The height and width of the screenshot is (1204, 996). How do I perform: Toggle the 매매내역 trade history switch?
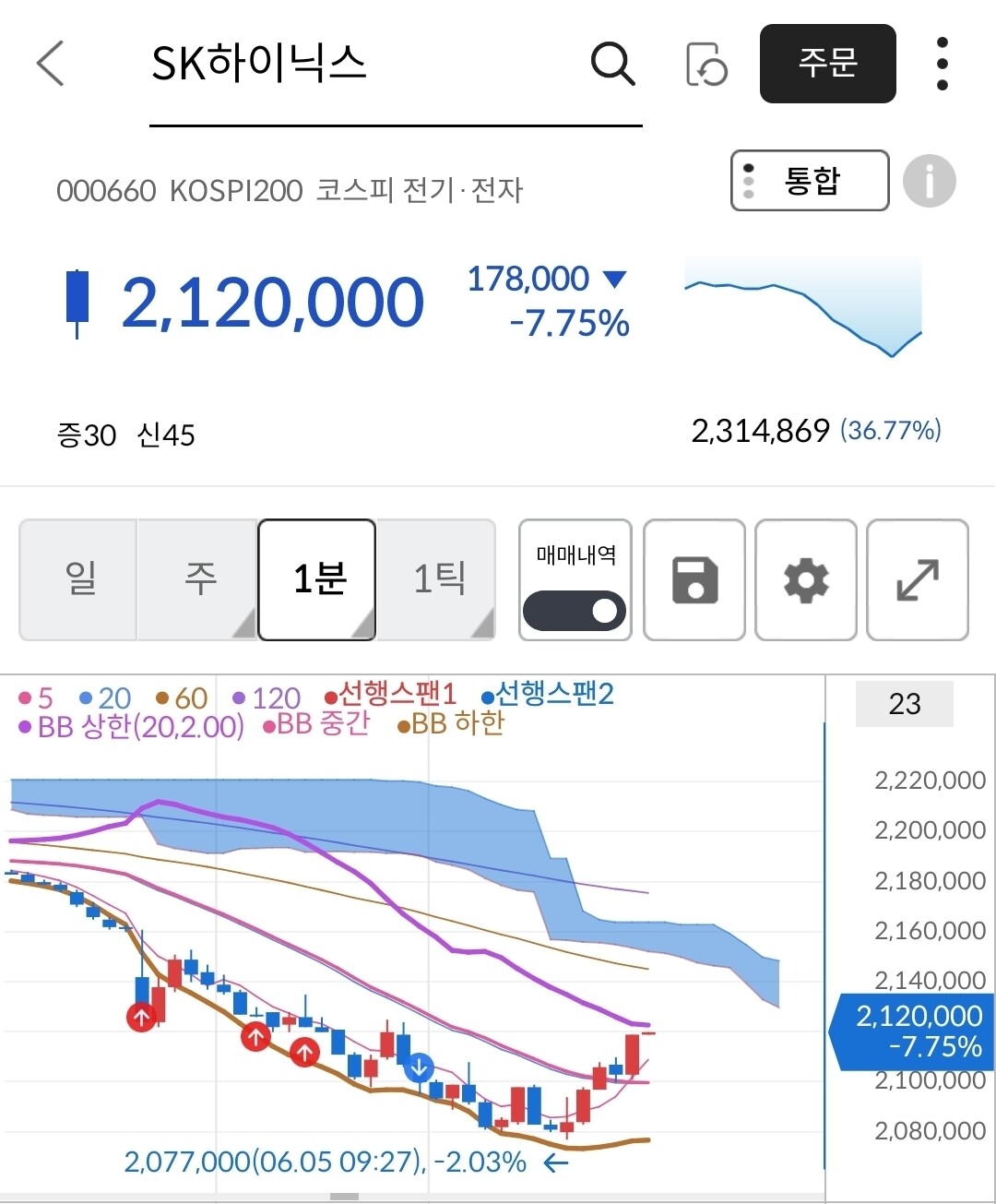click(575, 610)
